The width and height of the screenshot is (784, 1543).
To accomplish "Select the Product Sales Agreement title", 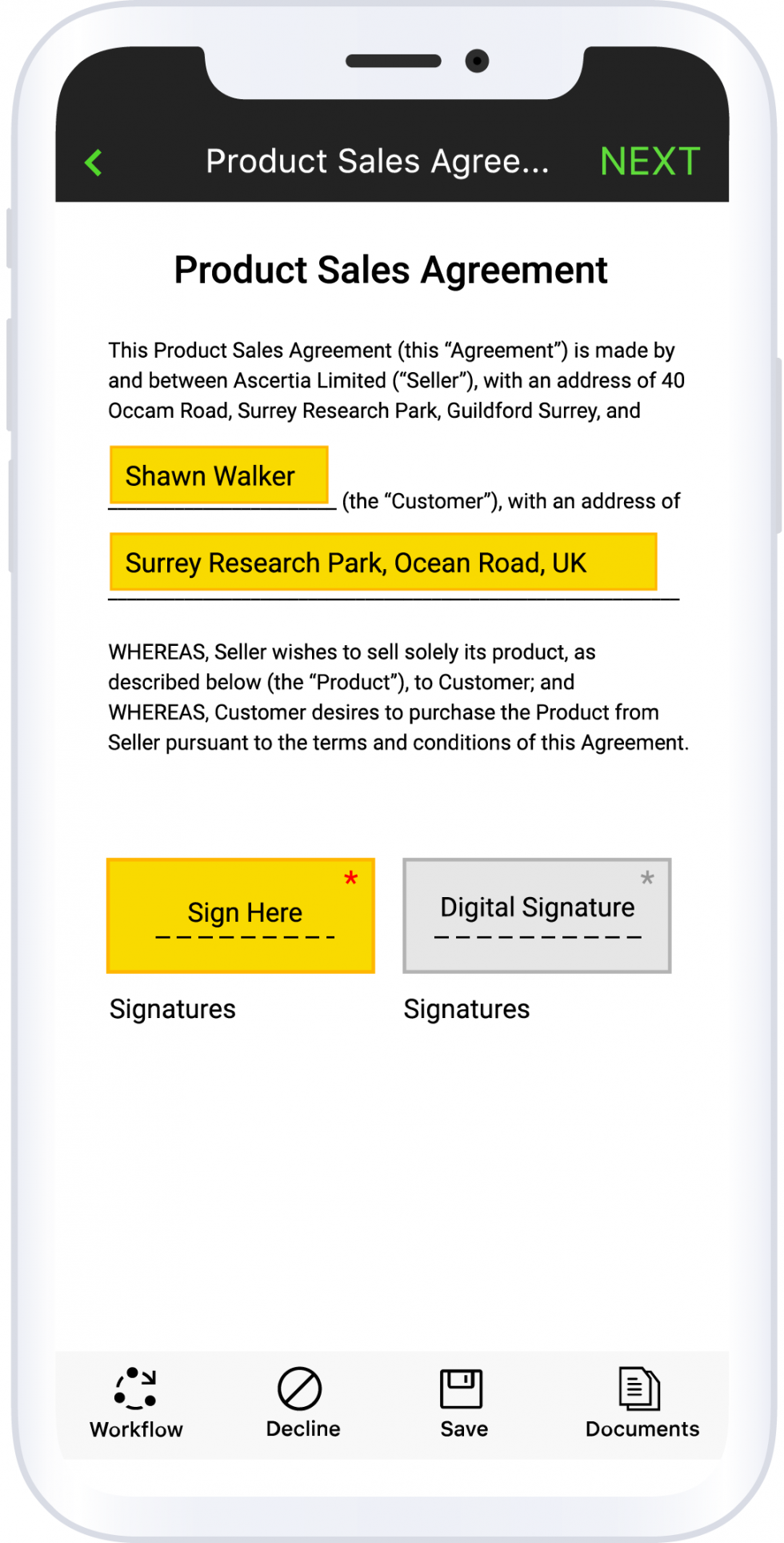I will (390, 270).
